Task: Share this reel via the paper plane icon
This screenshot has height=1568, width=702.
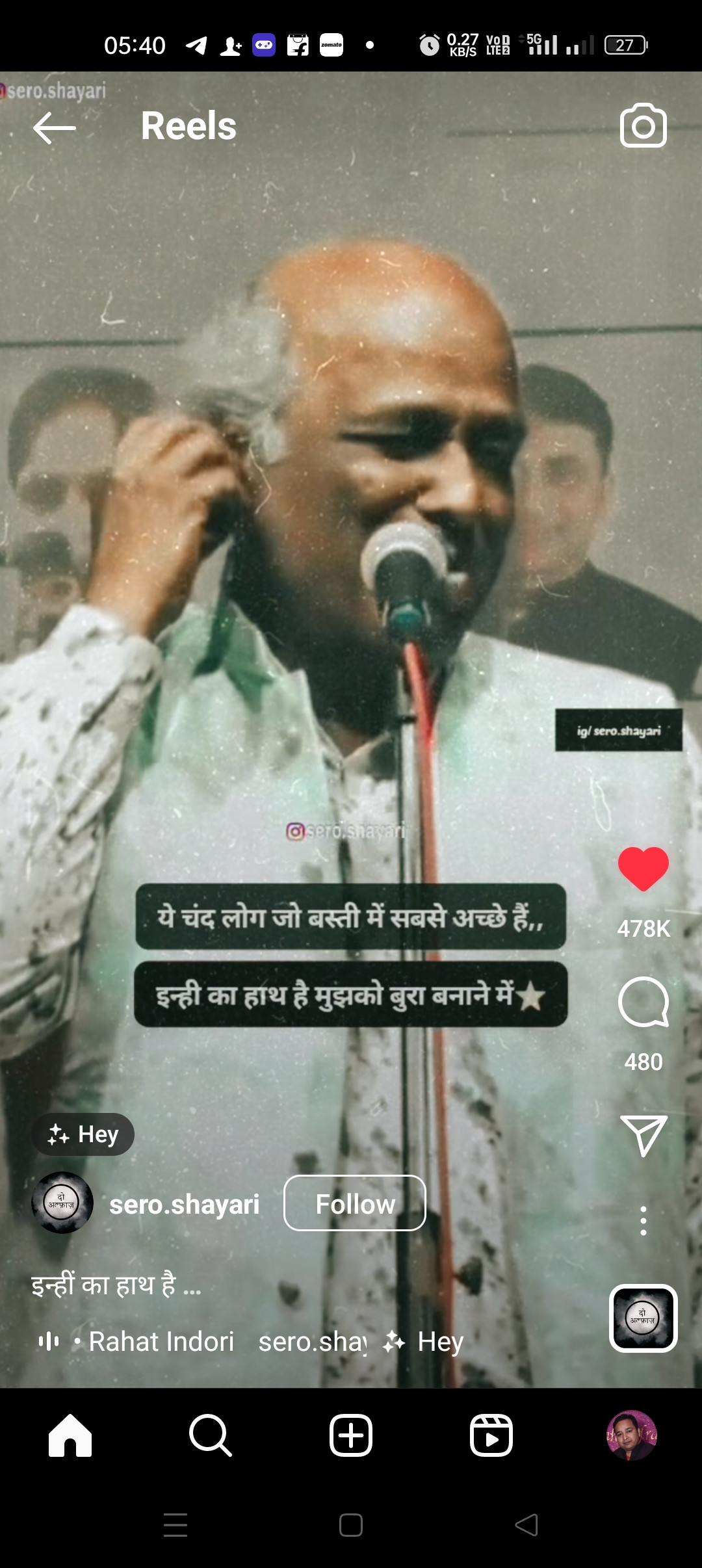Action: coord(643,1135)
